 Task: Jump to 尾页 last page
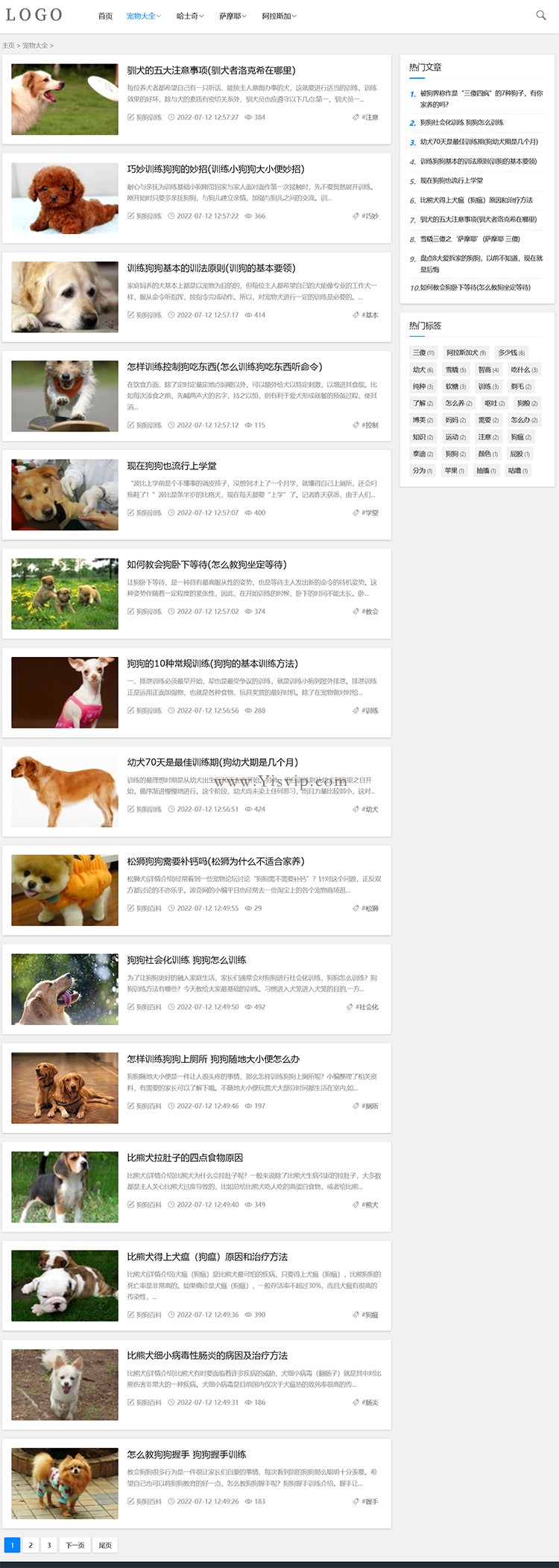pos(105,1545)
